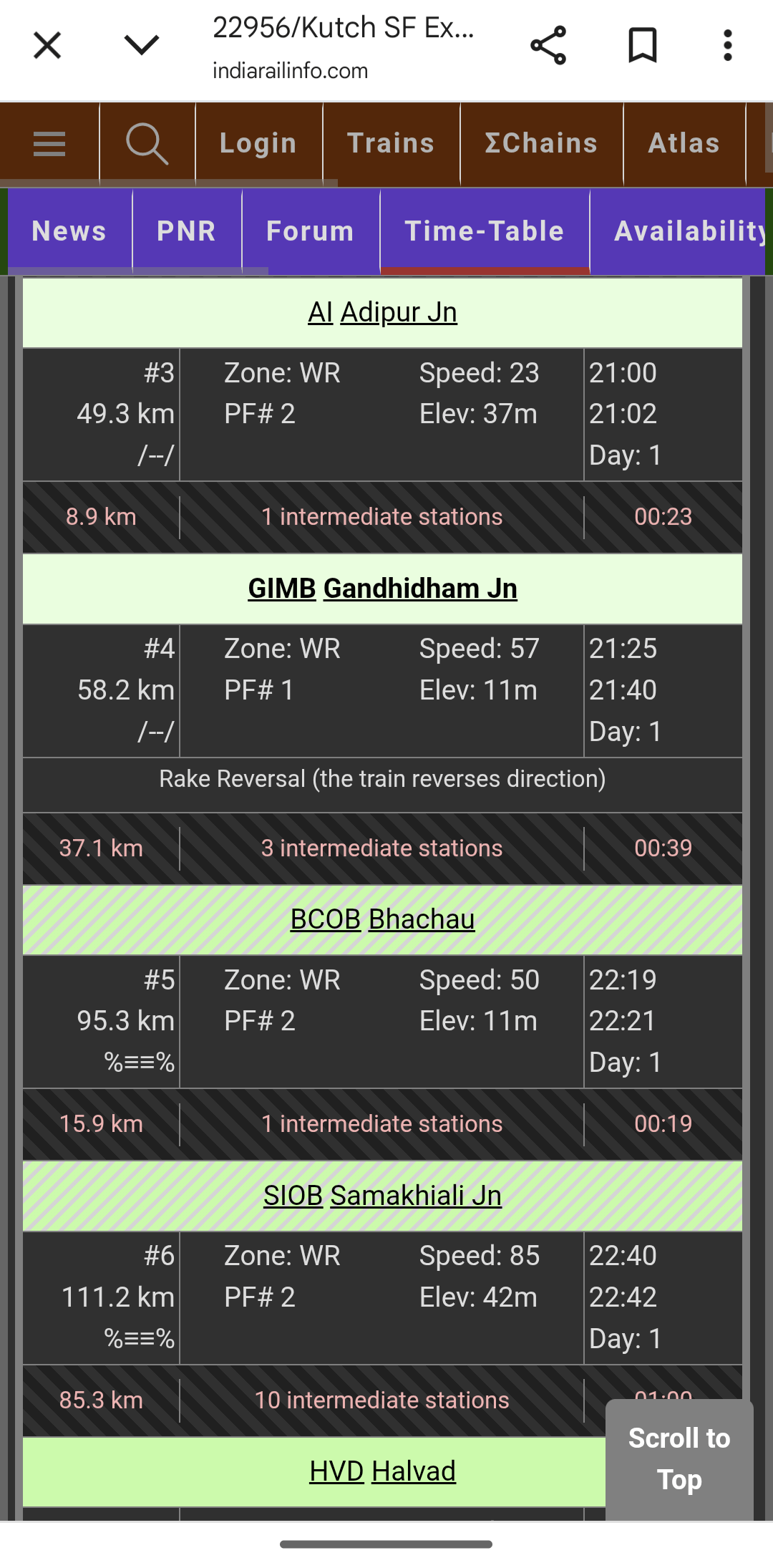
Task: Open the Samakhiali Jn station link
Action: (x=415, y=1196)
